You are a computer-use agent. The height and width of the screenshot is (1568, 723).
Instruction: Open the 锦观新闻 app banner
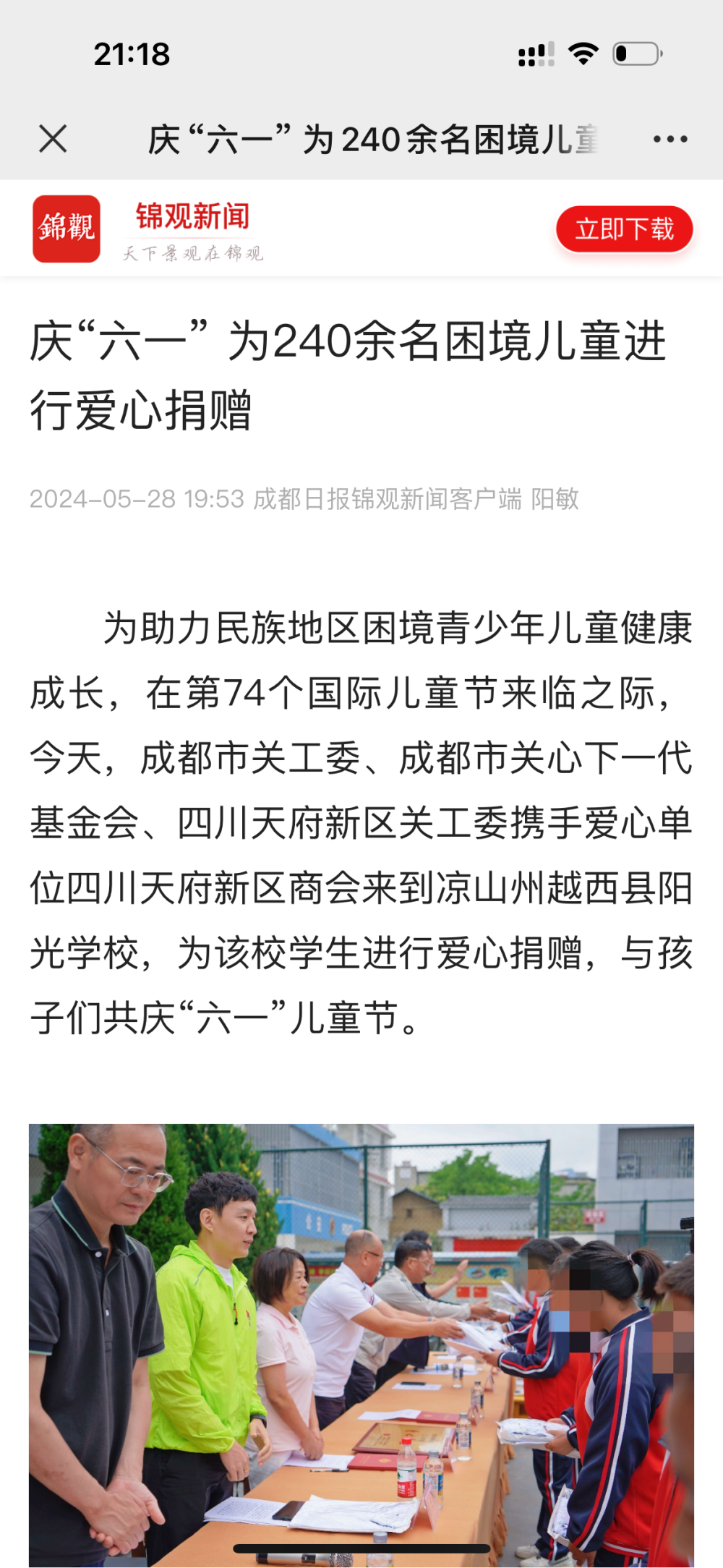192,229
